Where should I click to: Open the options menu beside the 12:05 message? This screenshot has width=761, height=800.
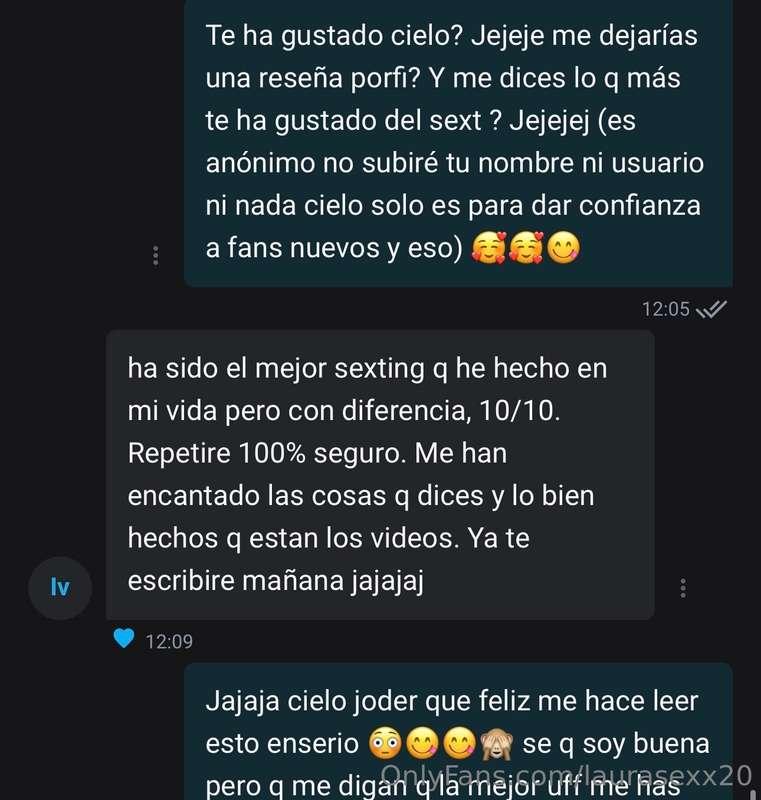coord(156,255)
